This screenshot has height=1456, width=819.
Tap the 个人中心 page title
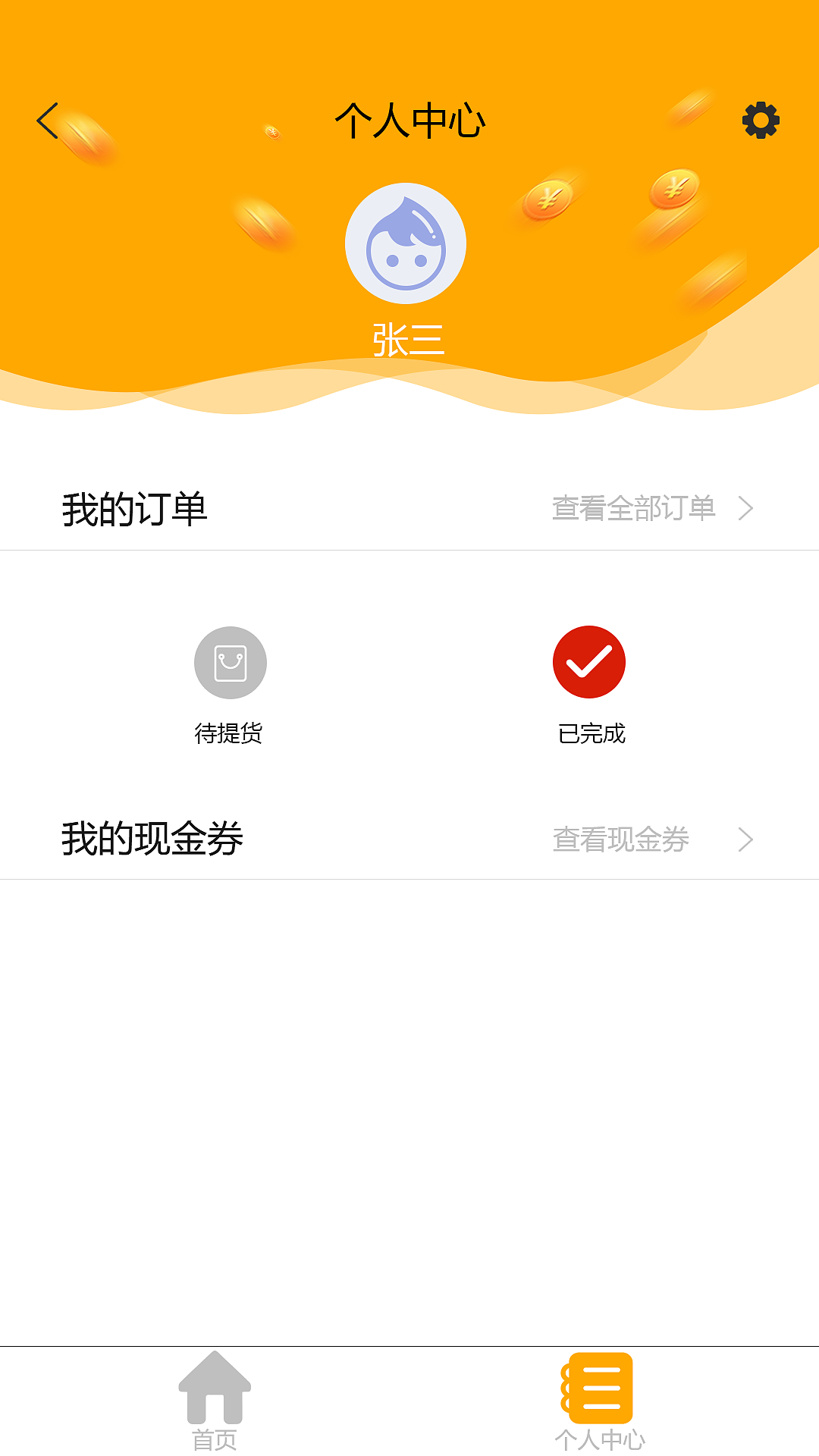tap(409, 120)
